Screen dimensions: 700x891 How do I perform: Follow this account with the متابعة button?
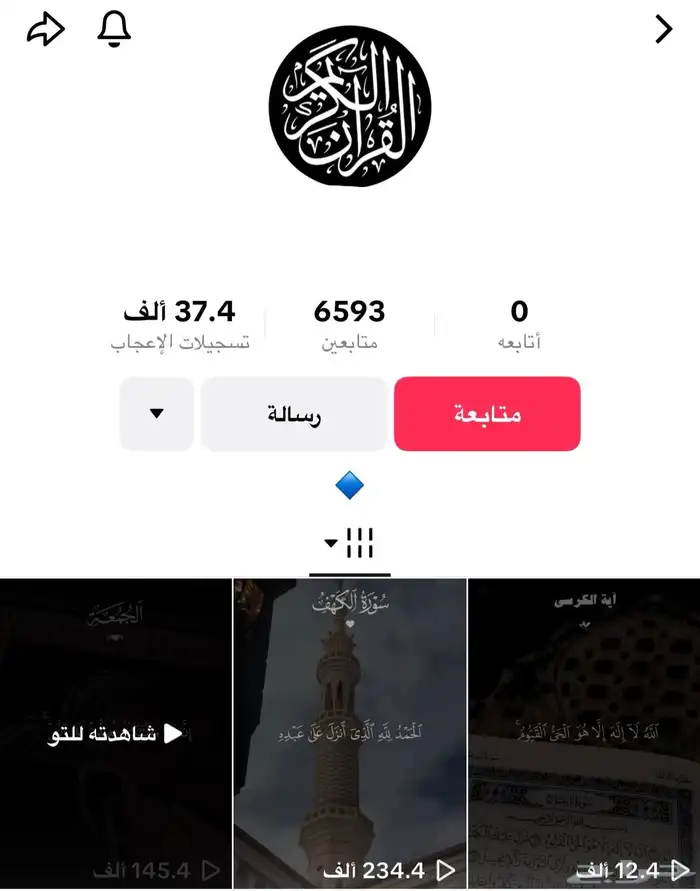(487, 413)
